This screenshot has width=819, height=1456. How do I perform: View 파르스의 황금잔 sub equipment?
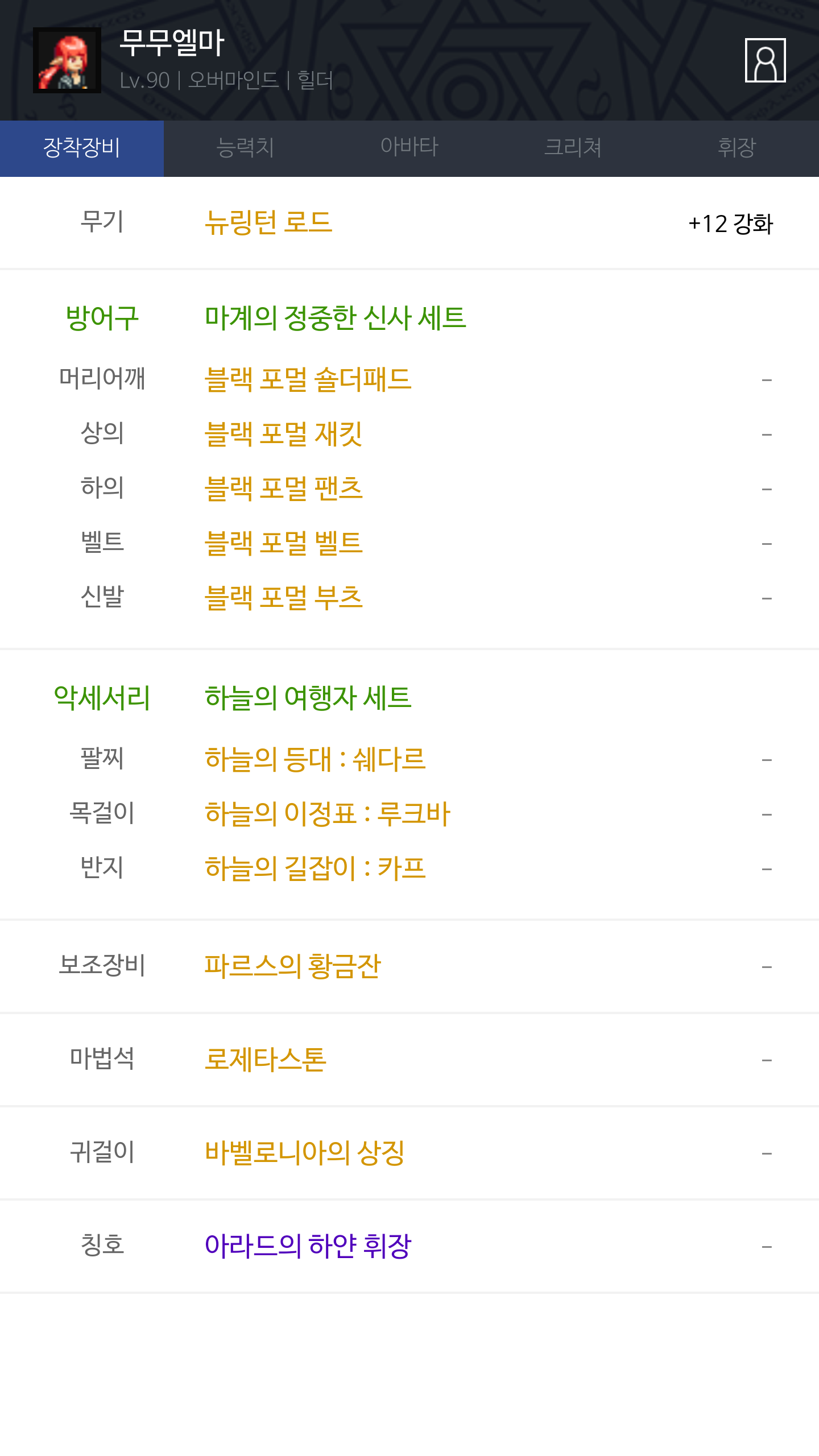292,966
